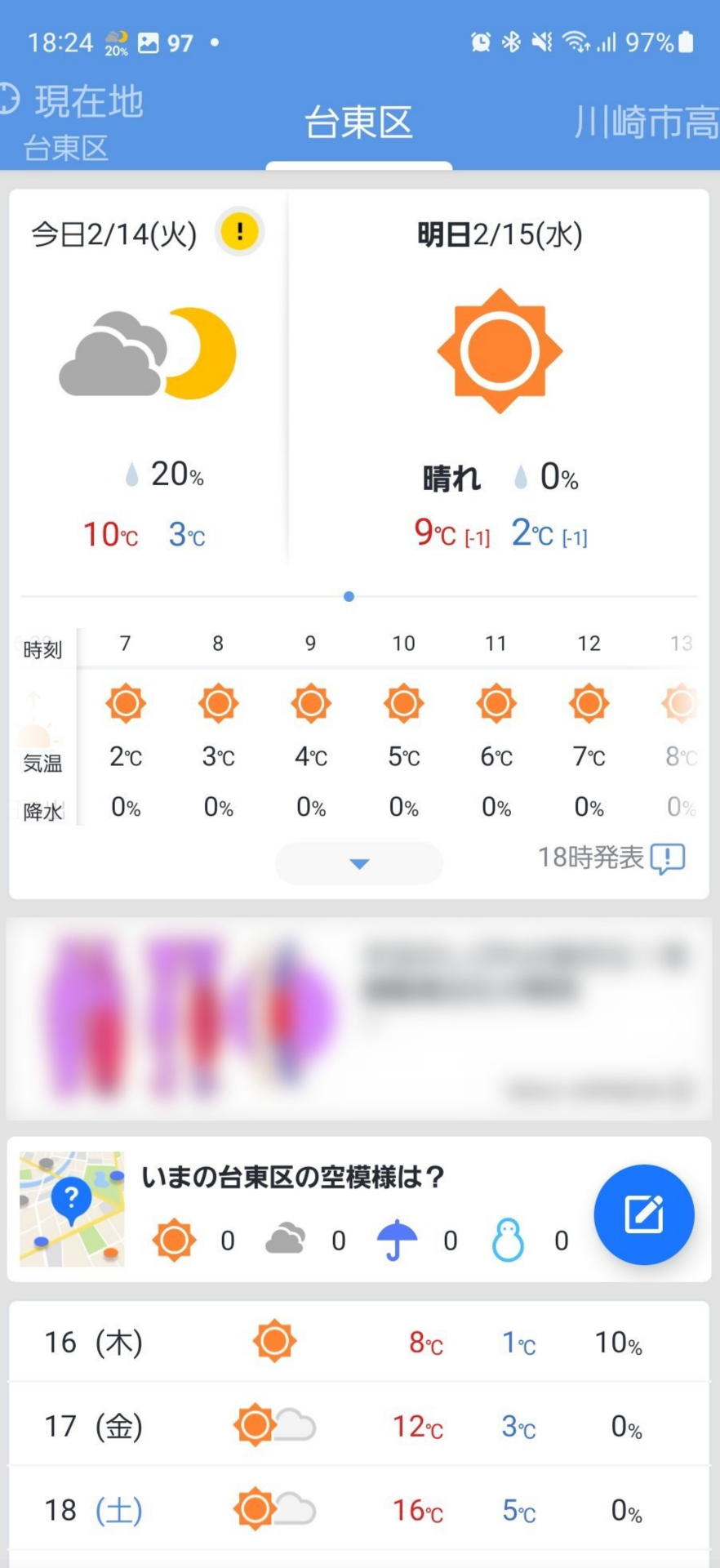The width and height of the screenshot is (720, 1568).
Task: Open the 16 (木) daily forecast row
Action: pyautogui.click(x=359, y=1340)
